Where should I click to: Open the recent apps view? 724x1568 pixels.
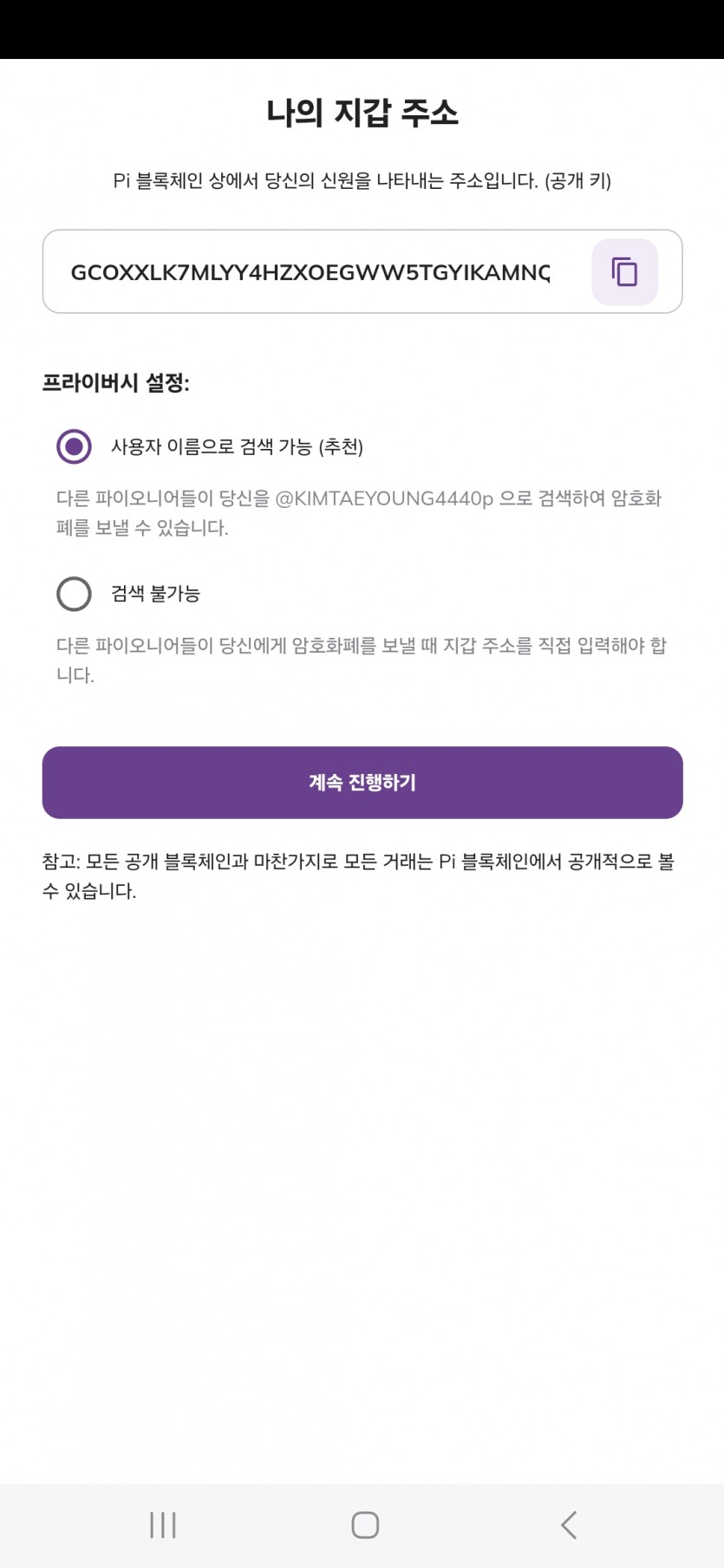point(163,1525)
